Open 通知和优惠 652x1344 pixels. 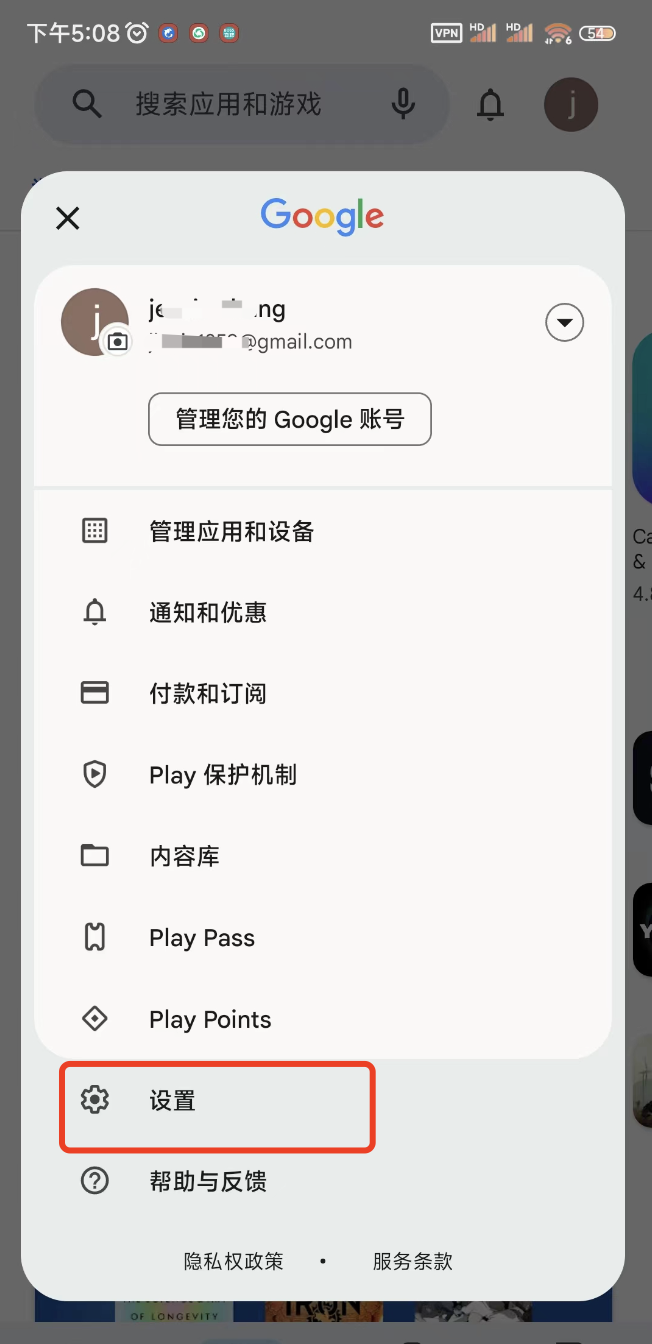[323, 612]
